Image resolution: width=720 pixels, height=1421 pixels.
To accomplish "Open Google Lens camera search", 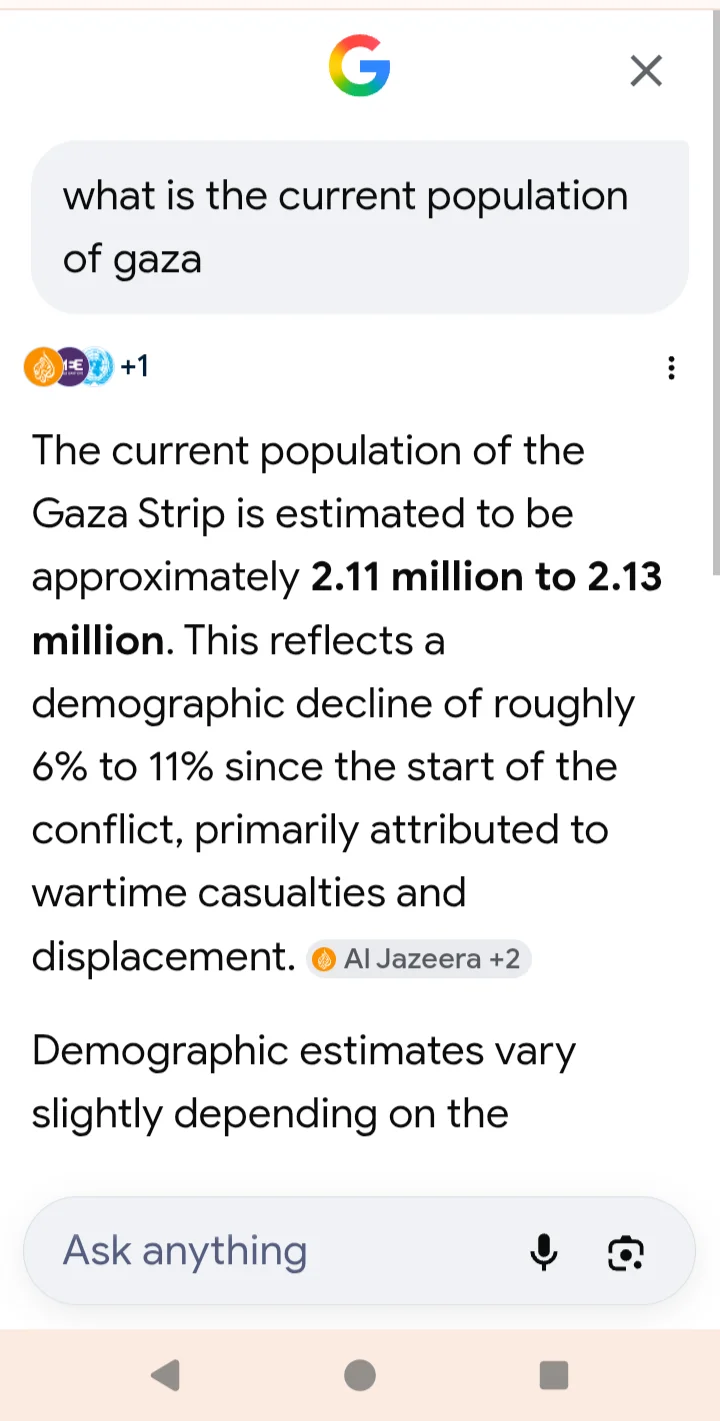I will point(626,1252).
